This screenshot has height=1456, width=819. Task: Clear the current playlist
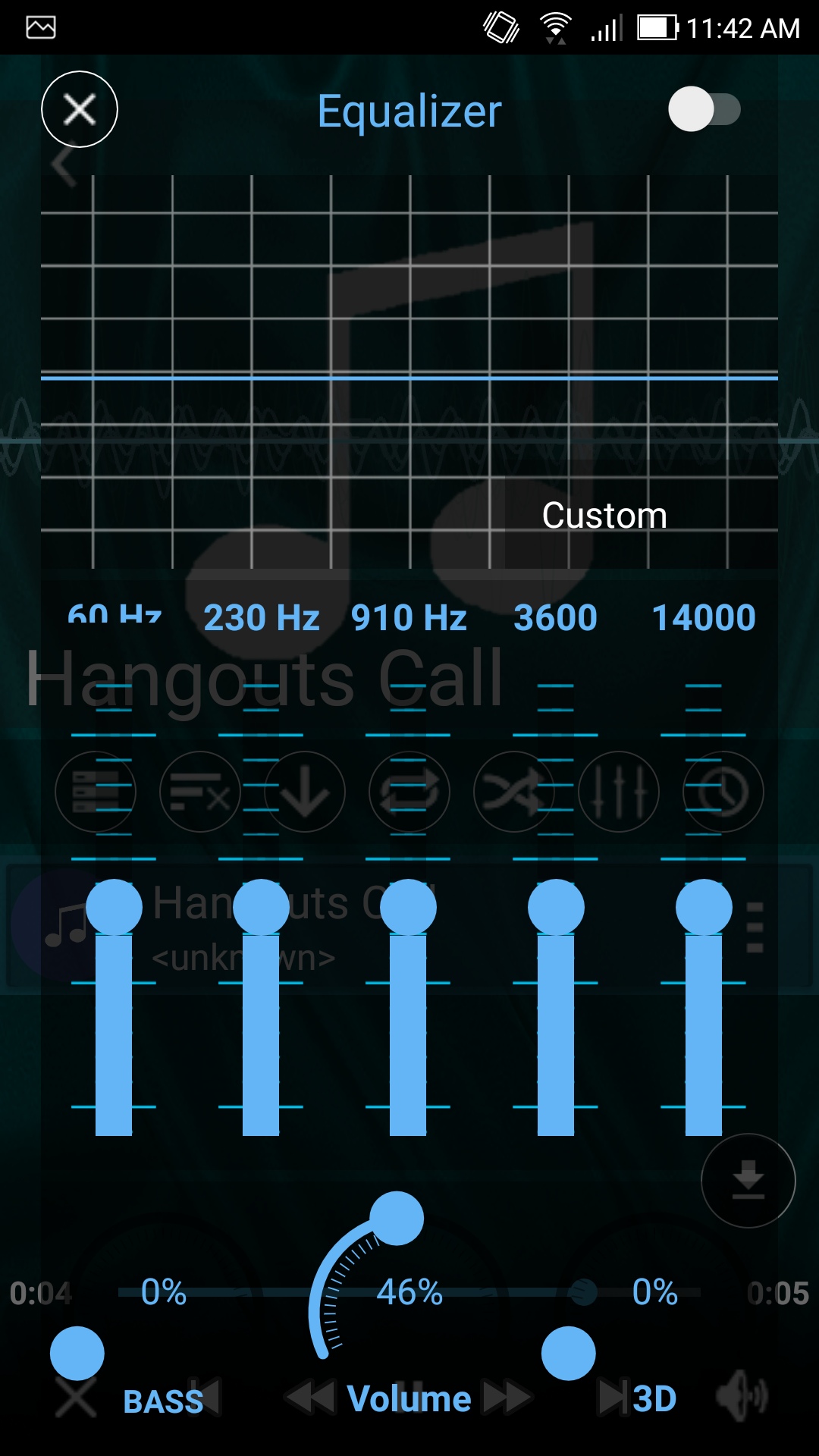199,792
